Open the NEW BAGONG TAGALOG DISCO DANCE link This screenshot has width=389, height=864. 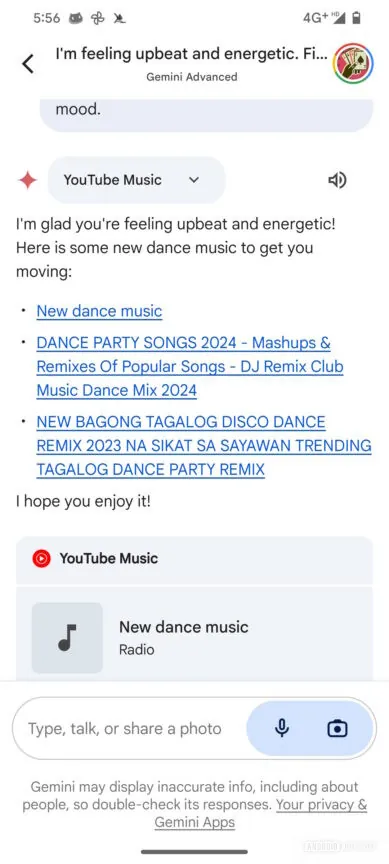click(204, 445)
